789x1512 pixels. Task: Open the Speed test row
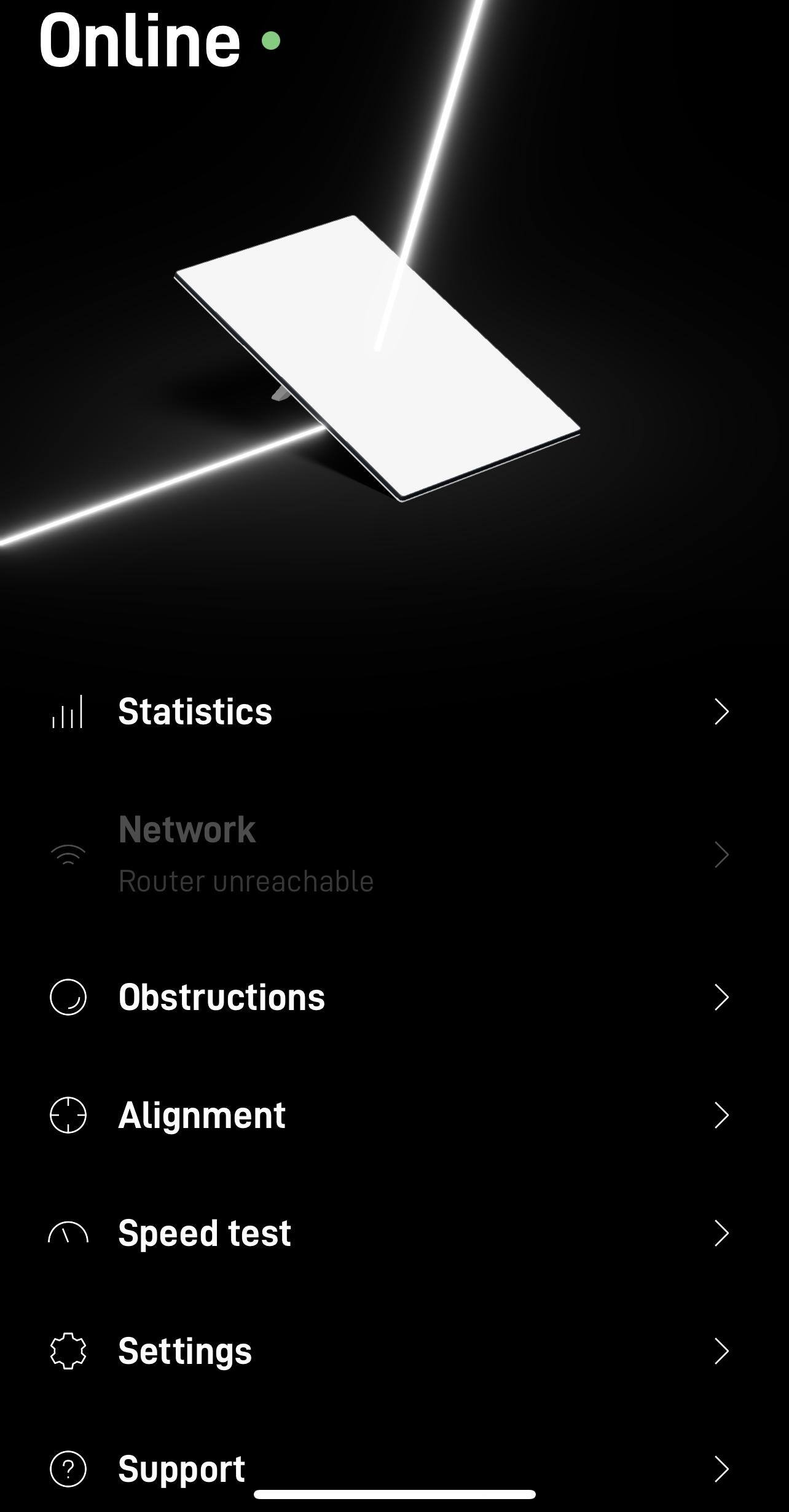(393, 1233)
